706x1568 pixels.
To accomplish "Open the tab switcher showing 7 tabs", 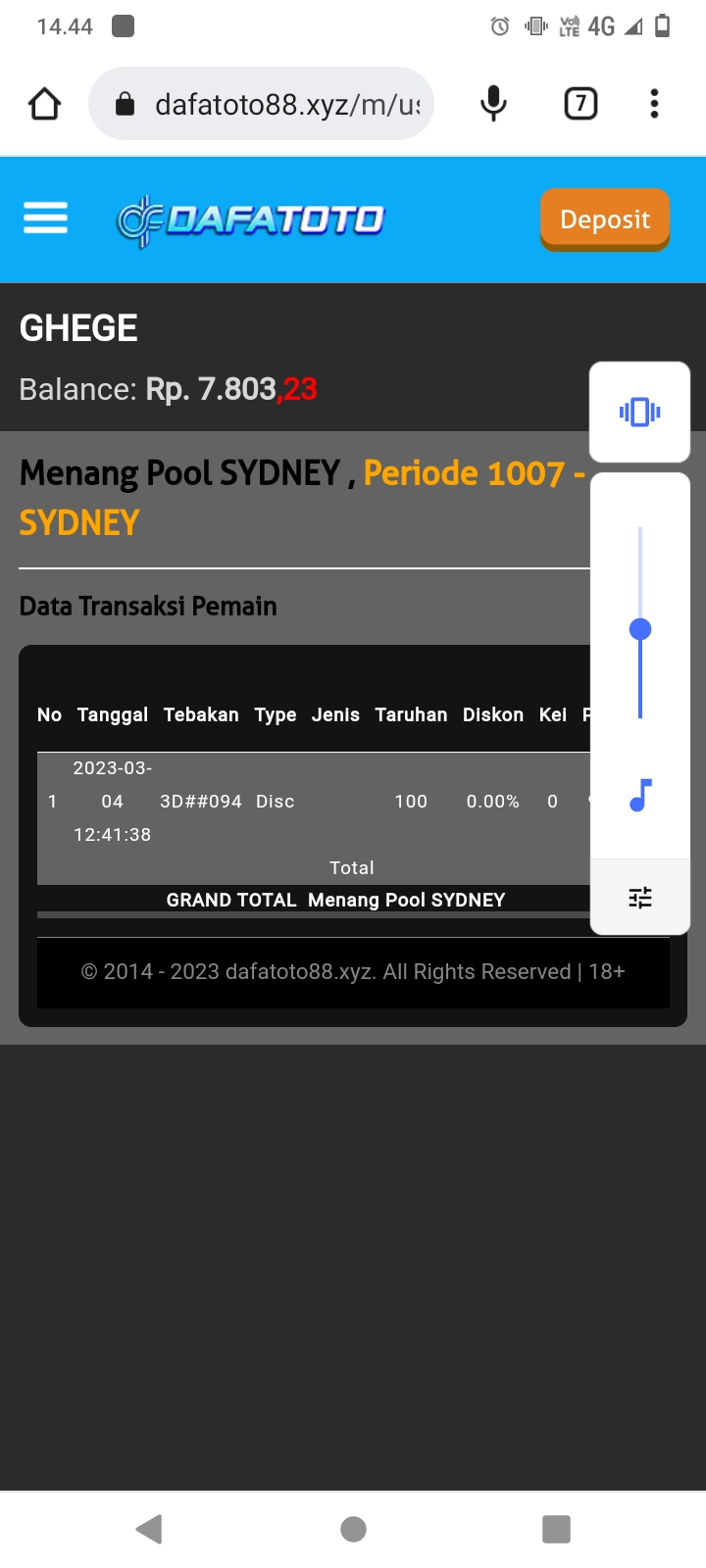I will tap(580, 104).
